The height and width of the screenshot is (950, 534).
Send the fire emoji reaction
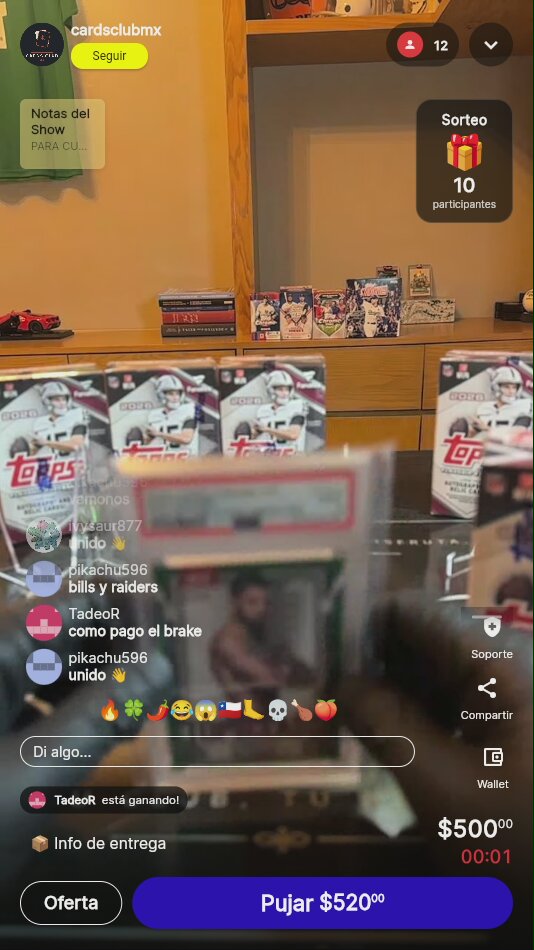pos(110,710)
